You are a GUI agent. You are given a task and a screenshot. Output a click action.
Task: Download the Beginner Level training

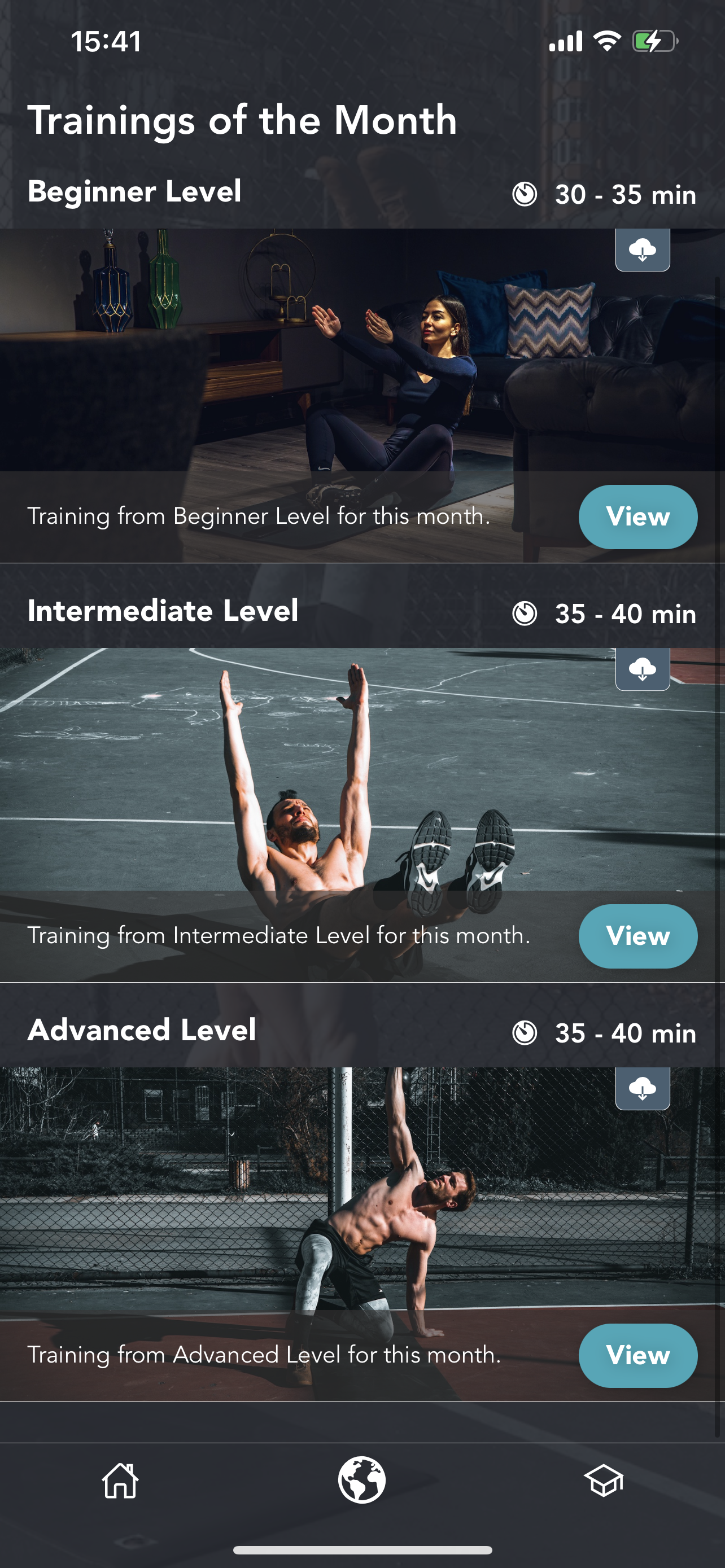642,249
